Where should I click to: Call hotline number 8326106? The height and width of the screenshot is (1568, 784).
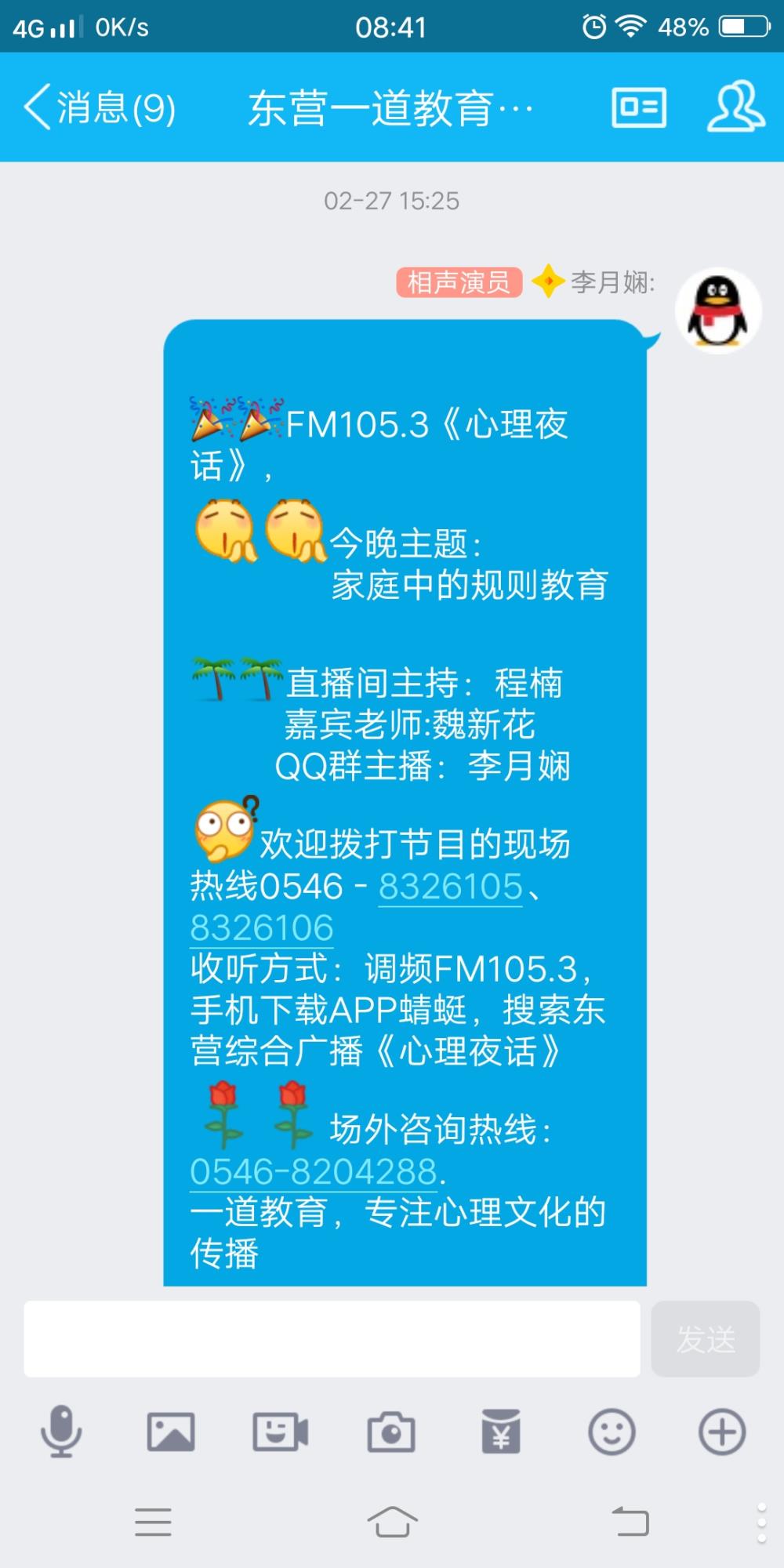[262, 928]
